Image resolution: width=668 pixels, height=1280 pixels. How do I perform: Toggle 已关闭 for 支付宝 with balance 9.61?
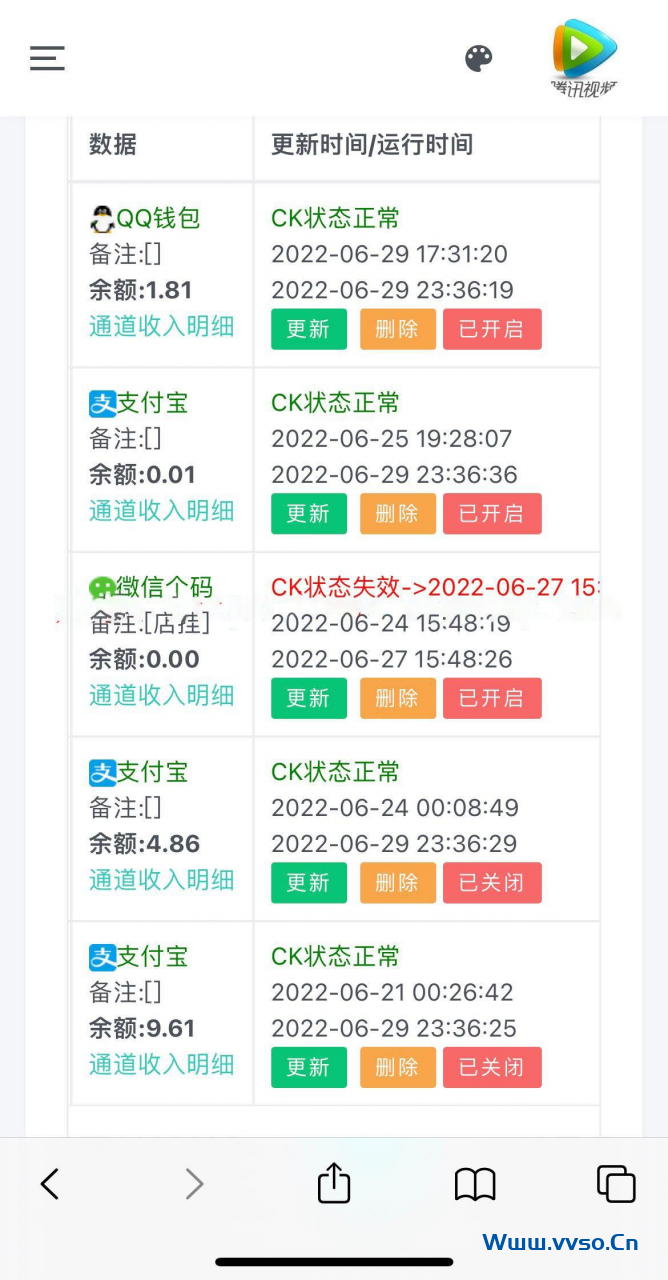tap(491, 1067)
